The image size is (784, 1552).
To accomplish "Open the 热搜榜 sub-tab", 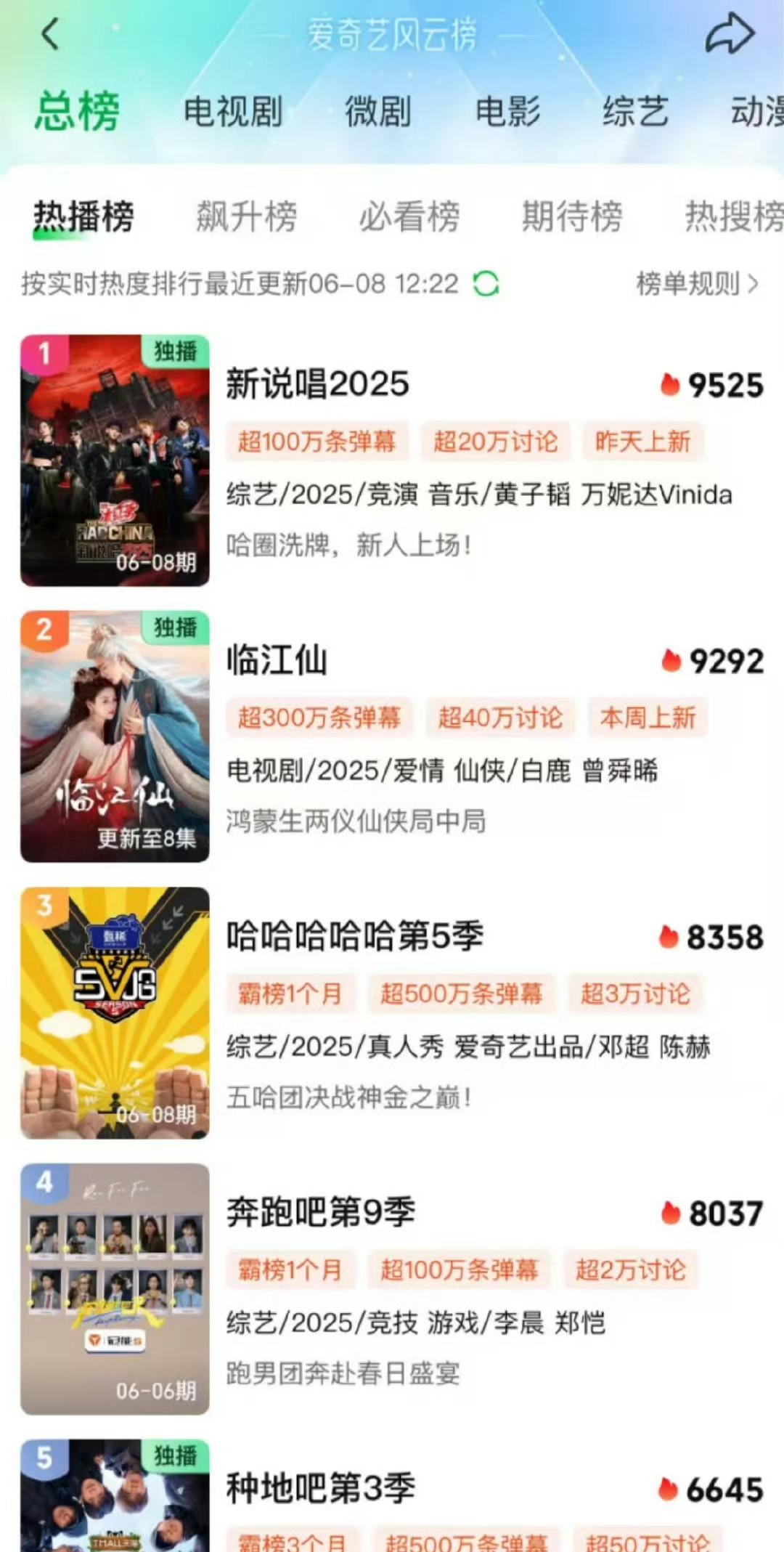I will point(734,216).
